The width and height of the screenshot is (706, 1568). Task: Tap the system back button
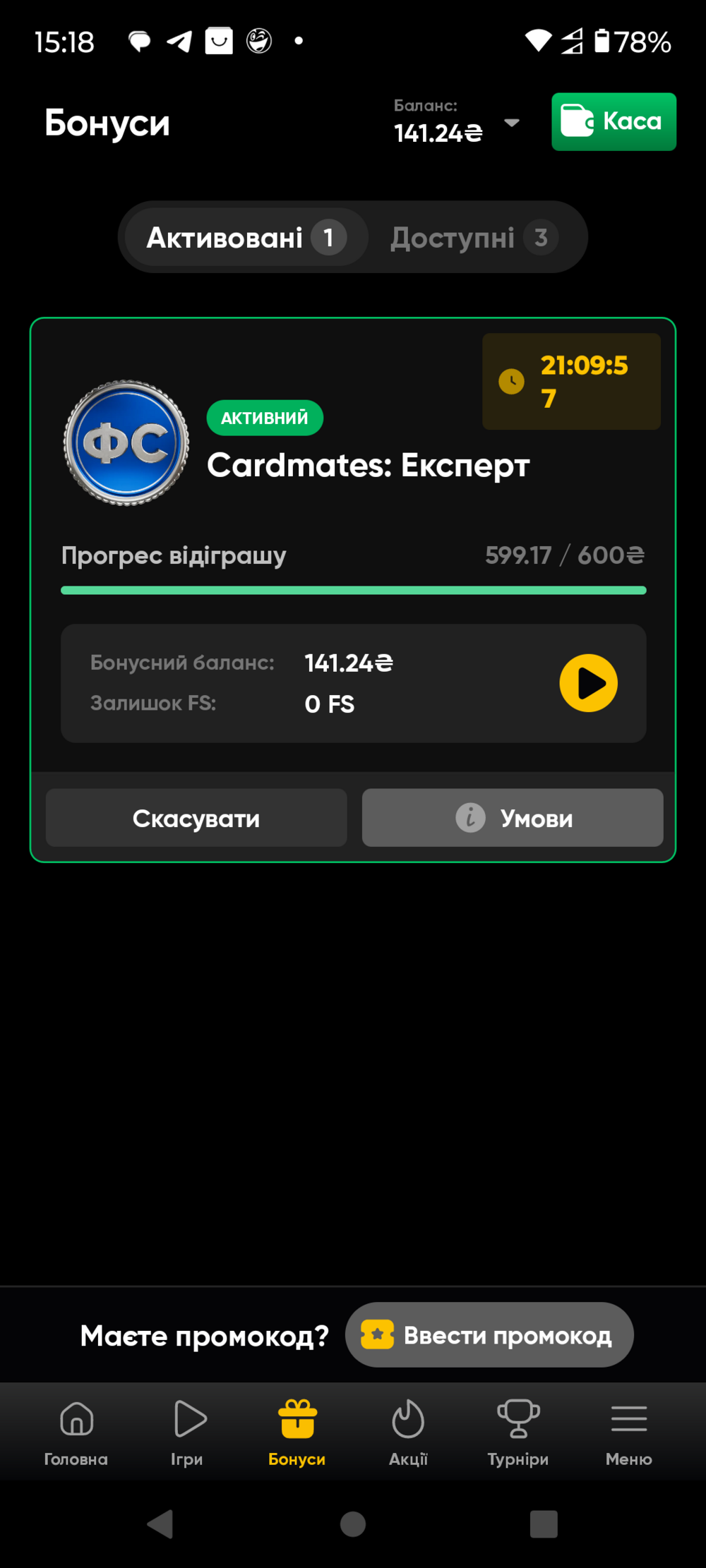(161, 1524)
